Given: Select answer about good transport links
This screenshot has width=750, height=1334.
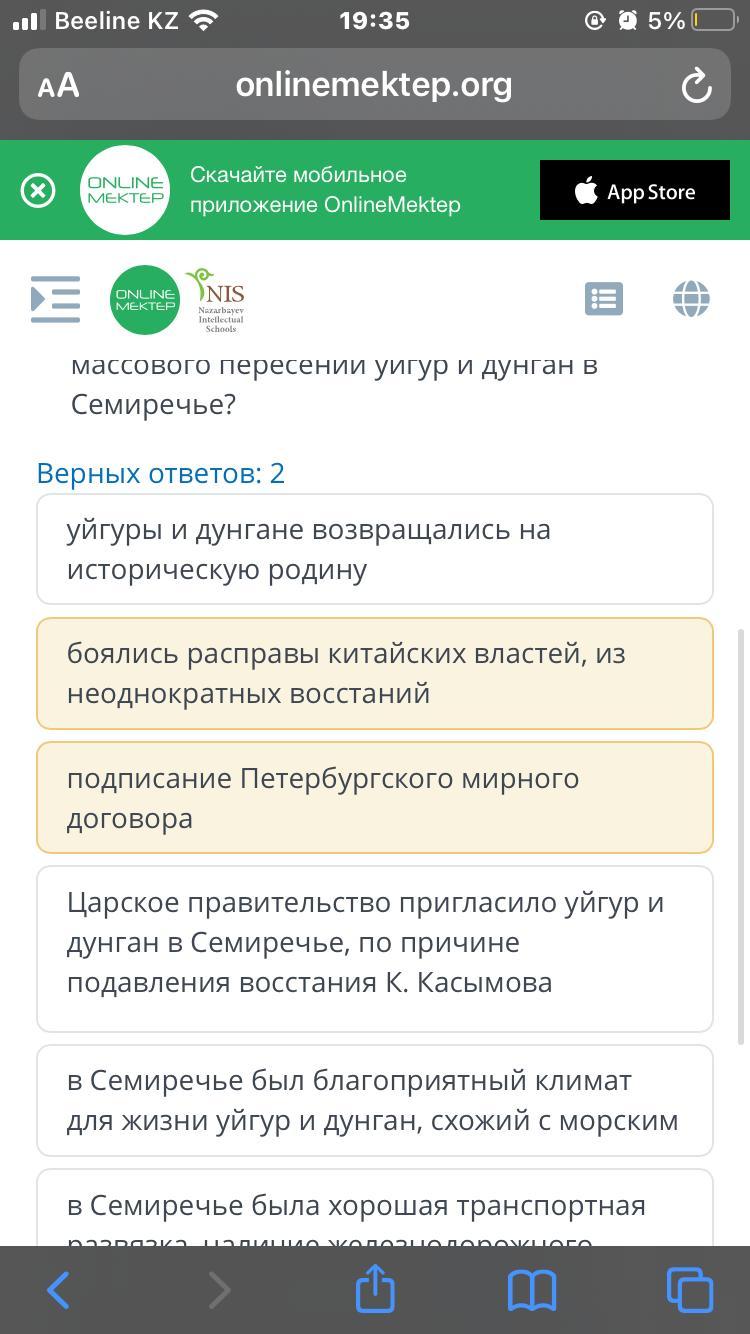Looking at the screenshot, I should (x=375, y=1212).
